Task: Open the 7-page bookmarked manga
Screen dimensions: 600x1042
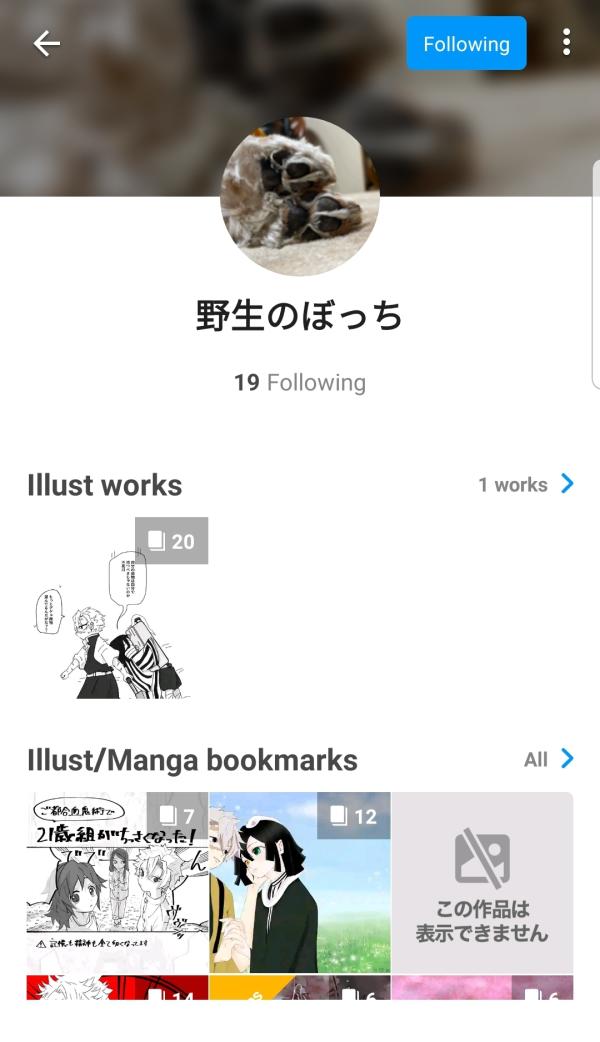Action: (117, 883)
